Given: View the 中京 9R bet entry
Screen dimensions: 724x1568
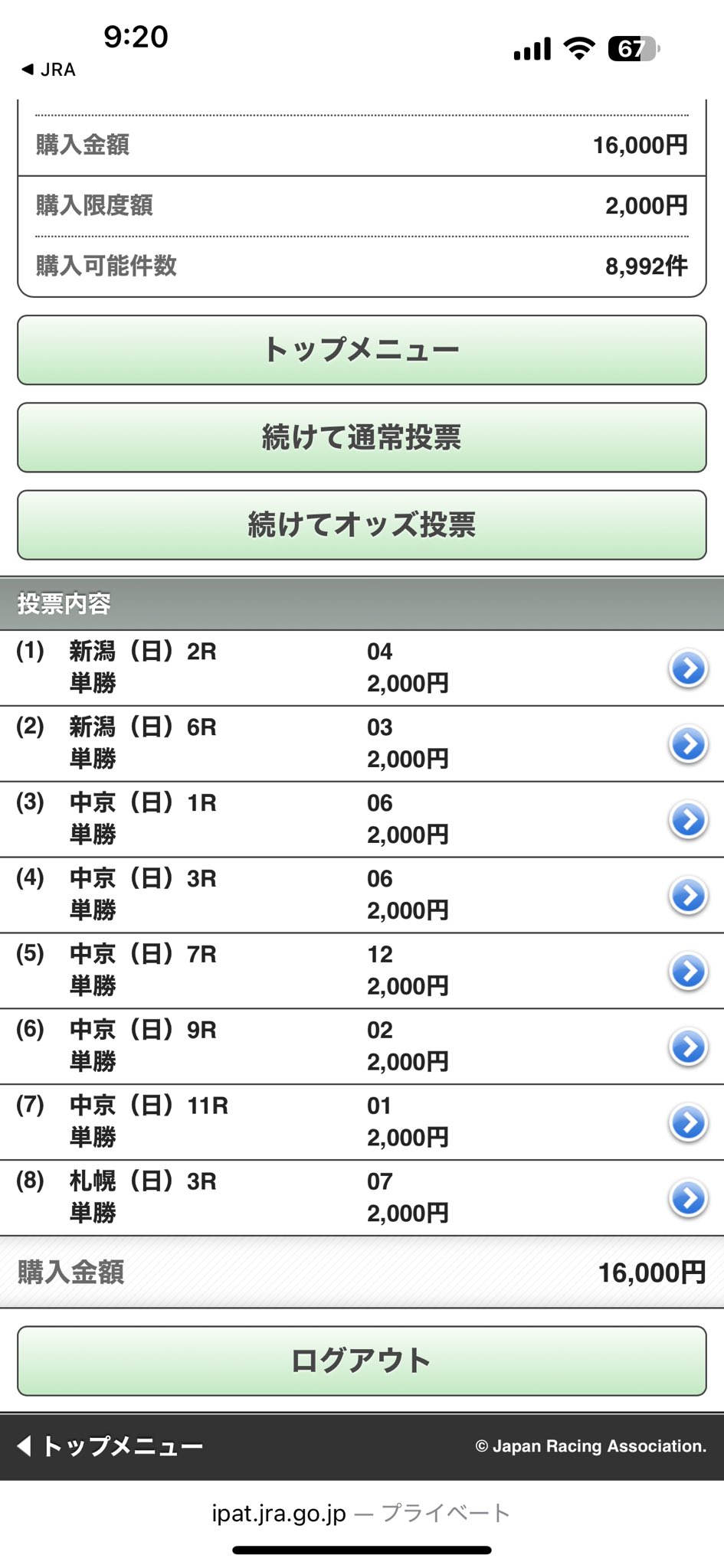Looking at the screenshot, I should 688,1047.
